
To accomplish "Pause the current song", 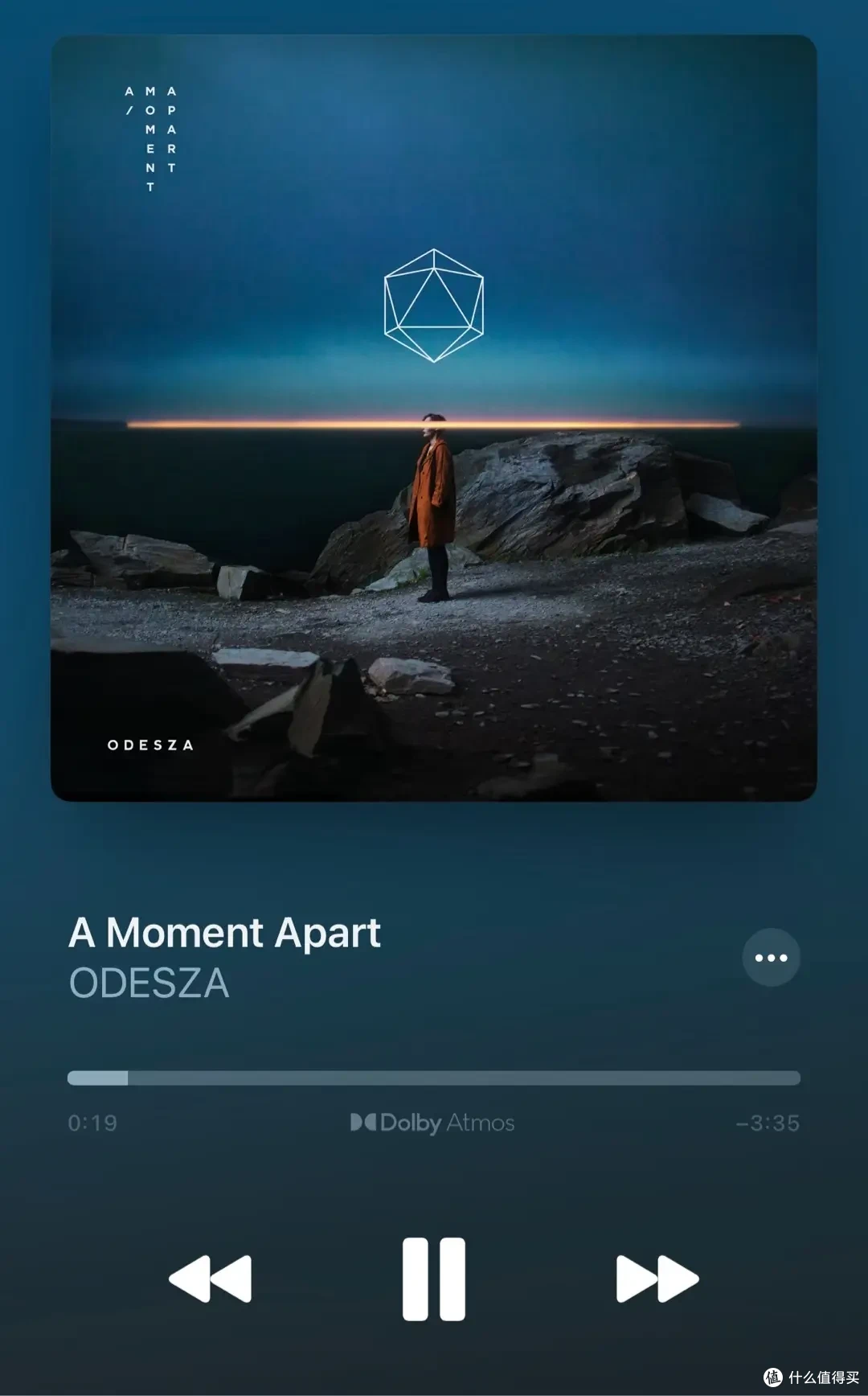I will tap(434, 1279).
